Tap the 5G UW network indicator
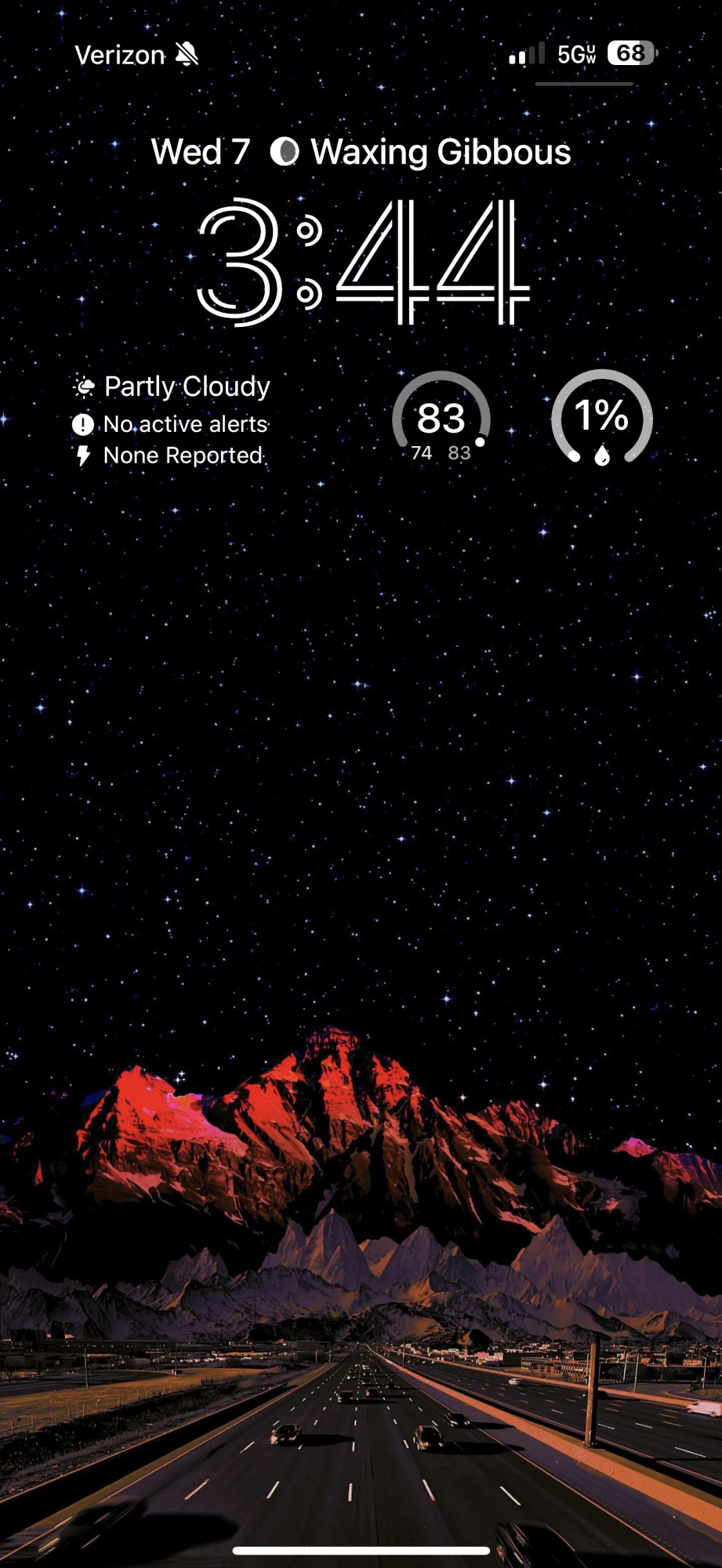Image resolution: width=722 pixels, height=1568 pixels. pos(576,53)
